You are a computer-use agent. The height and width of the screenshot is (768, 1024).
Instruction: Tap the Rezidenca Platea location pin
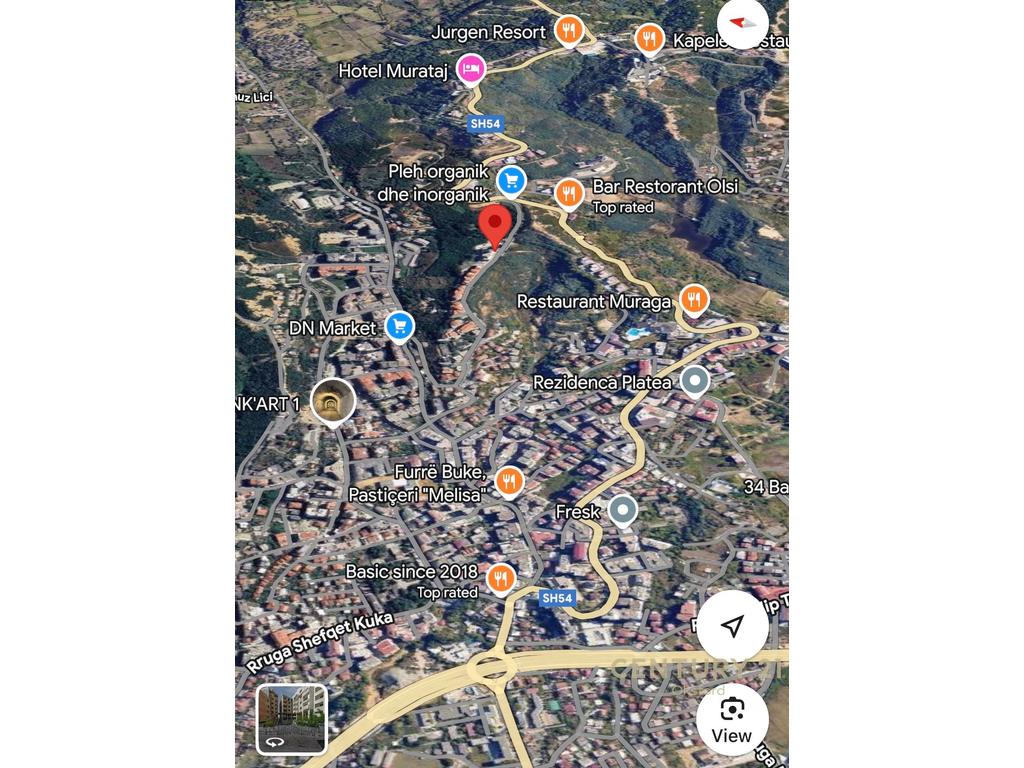pos(694,381)
